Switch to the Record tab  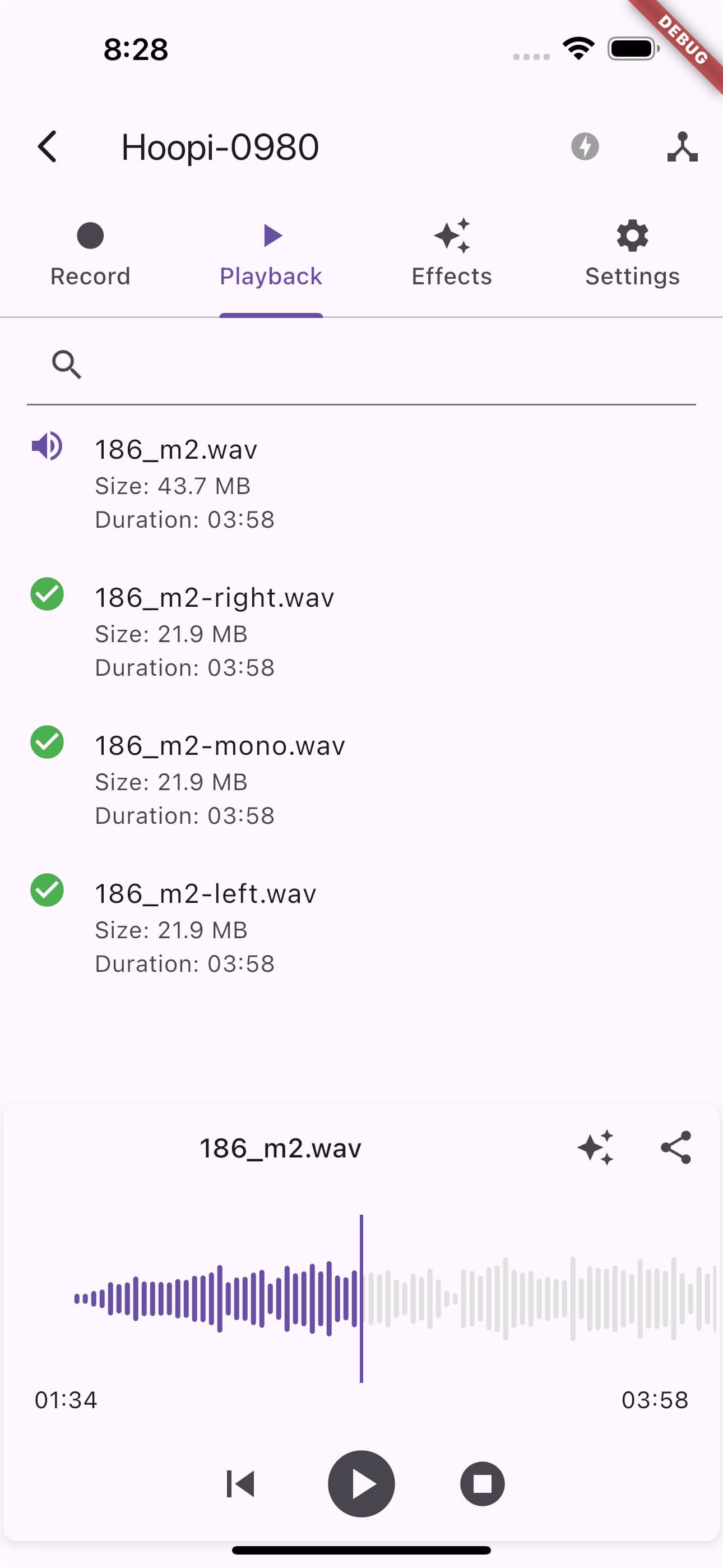click(90, 253)
